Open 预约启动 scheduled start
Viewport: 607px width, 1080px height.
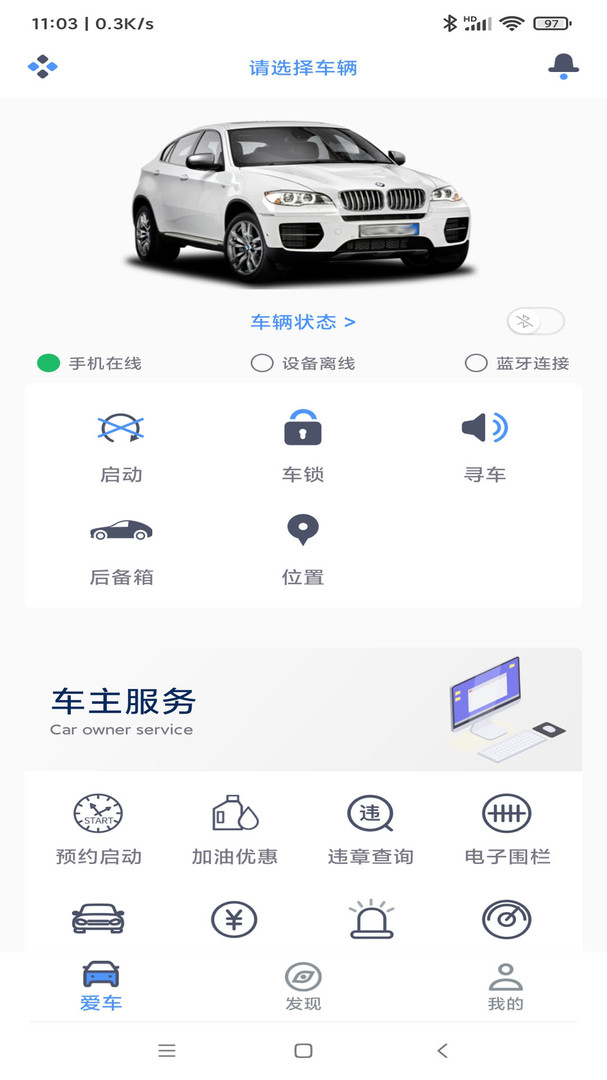click(98, 830)
